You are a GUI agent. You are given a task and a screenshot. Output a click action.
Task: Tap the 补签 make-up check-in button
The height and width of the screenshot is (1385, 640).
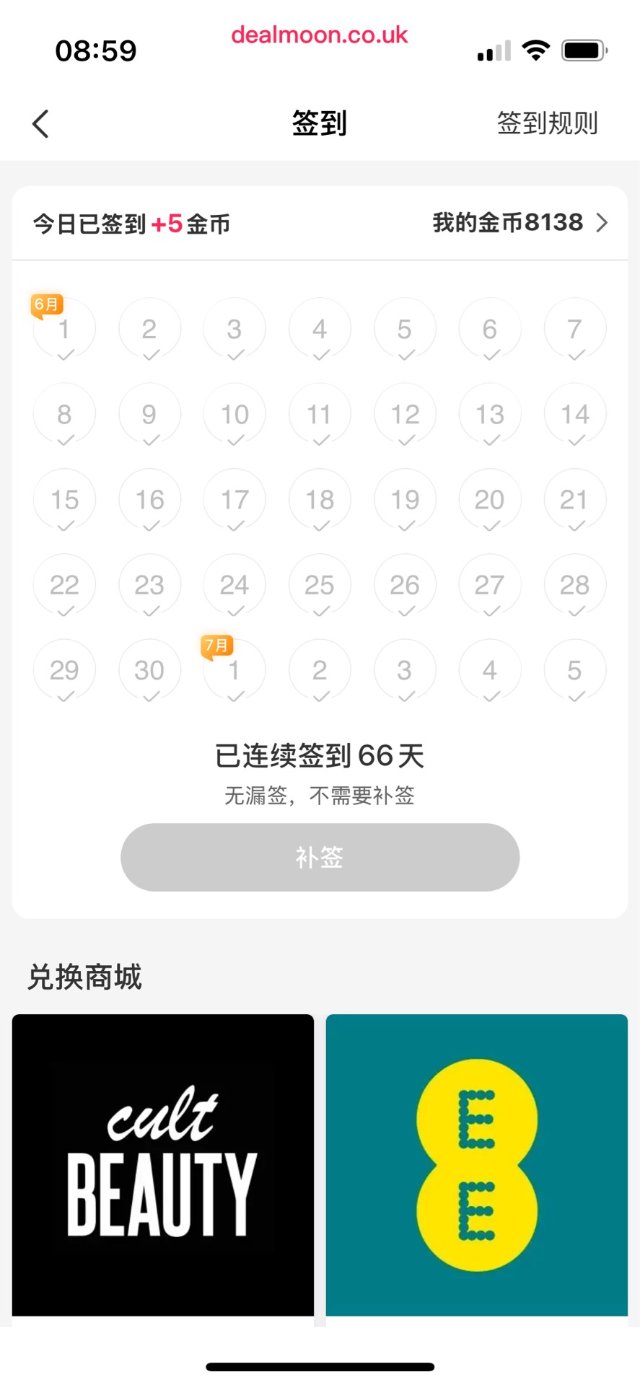pos(320,857)
